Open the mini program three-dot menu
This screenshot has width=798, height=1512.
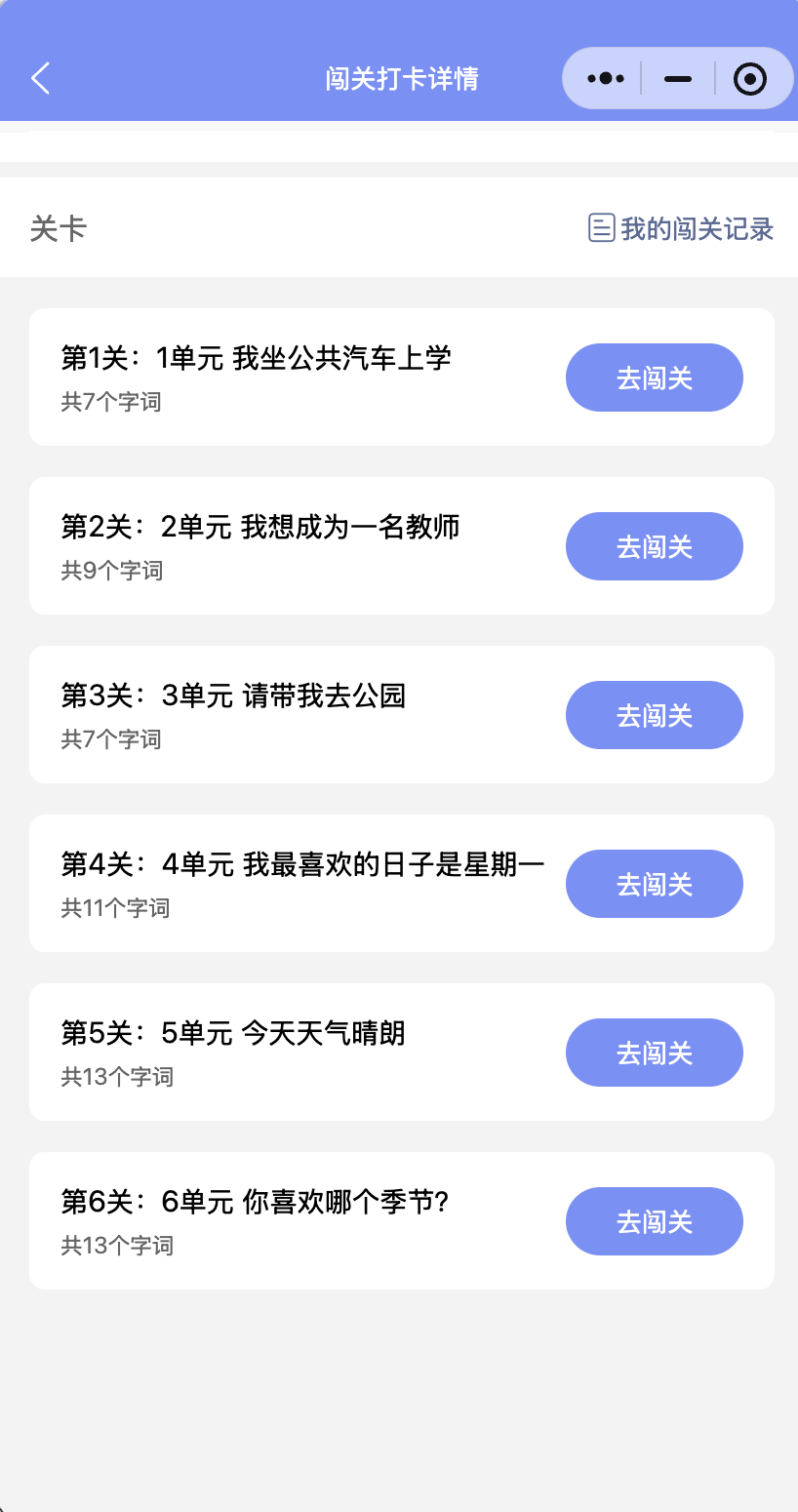click(606, 78)
